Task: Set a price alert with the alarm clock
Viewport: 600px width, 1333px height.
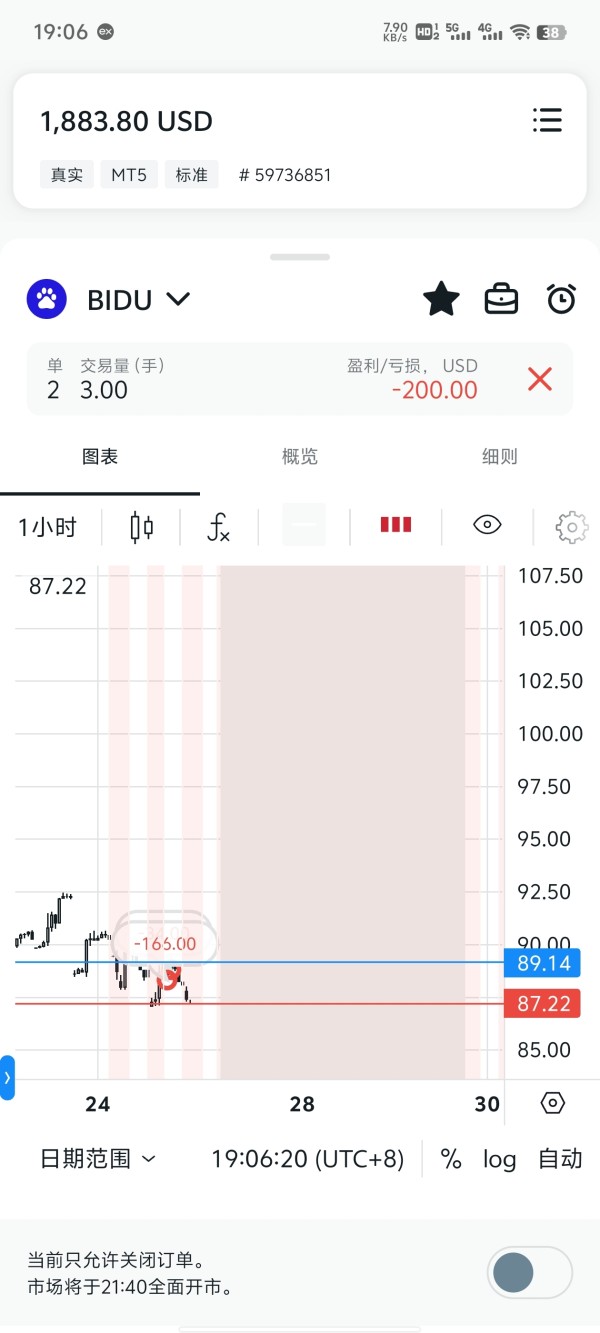Action: tap(561, 299)
